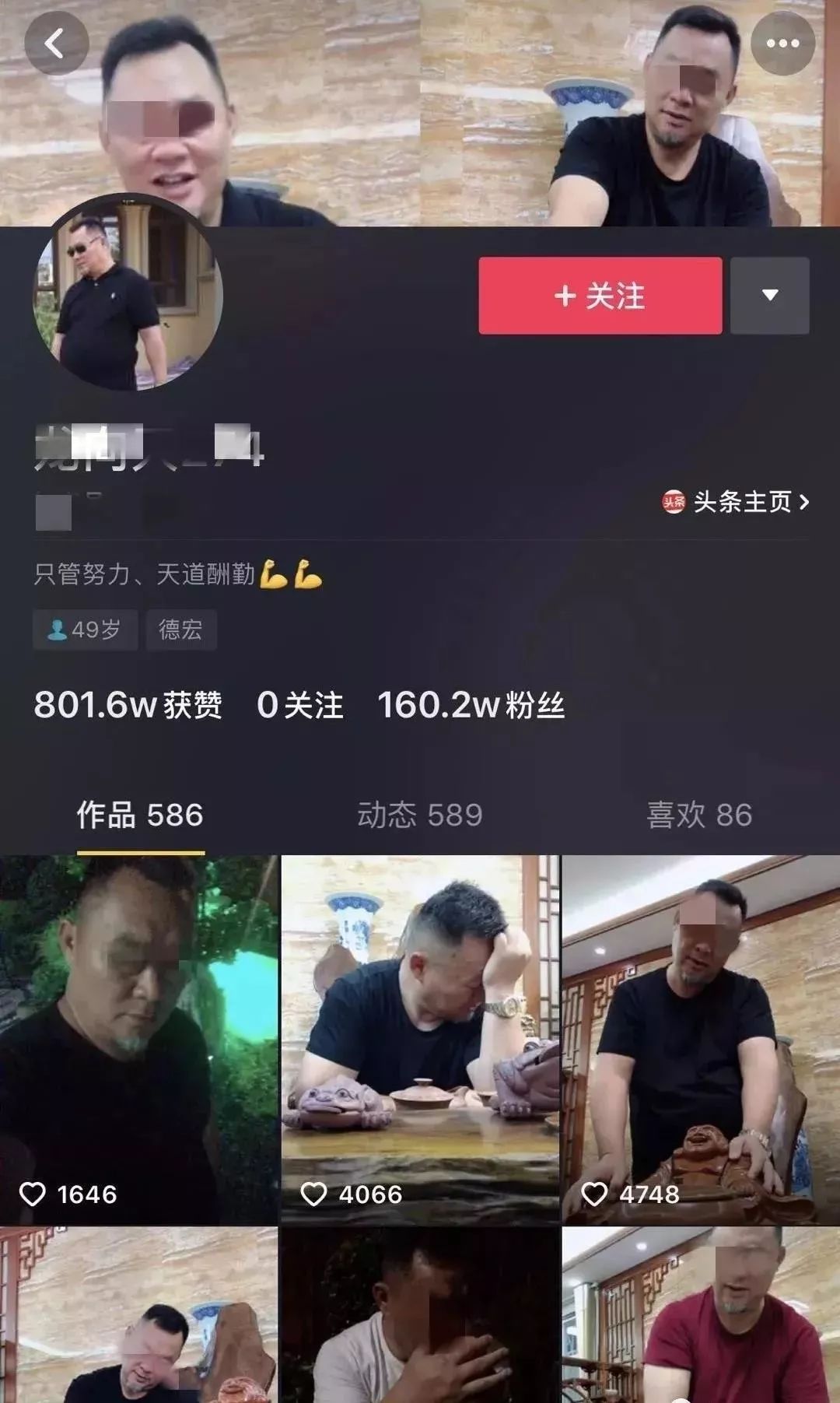Open the video with 4748 likes
The height and width of the screenshot is (1403, 840).
[x=701, y=1039]
